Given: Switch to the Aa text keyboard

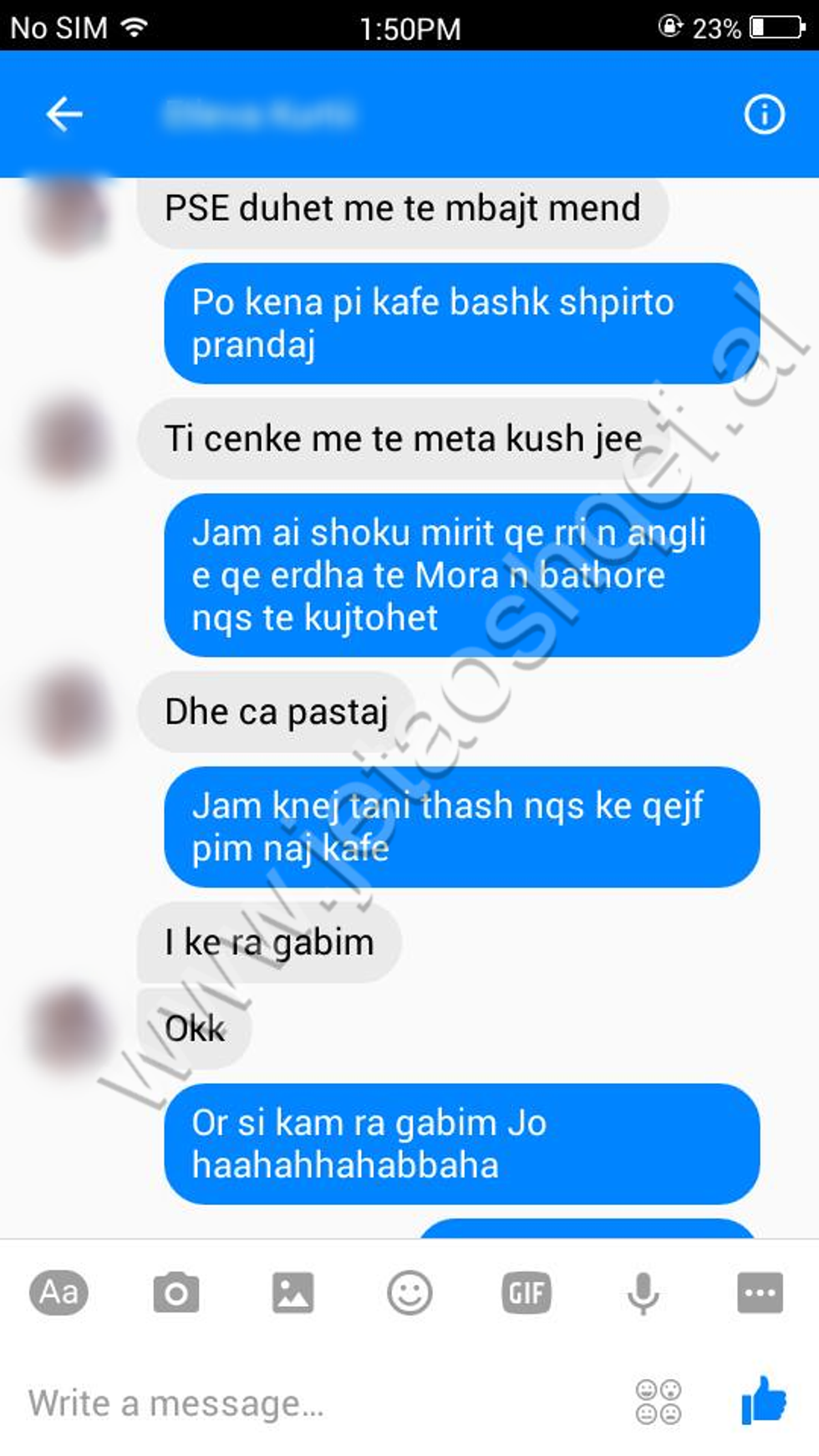Looking at the screenshot, I should (58, 1293).
